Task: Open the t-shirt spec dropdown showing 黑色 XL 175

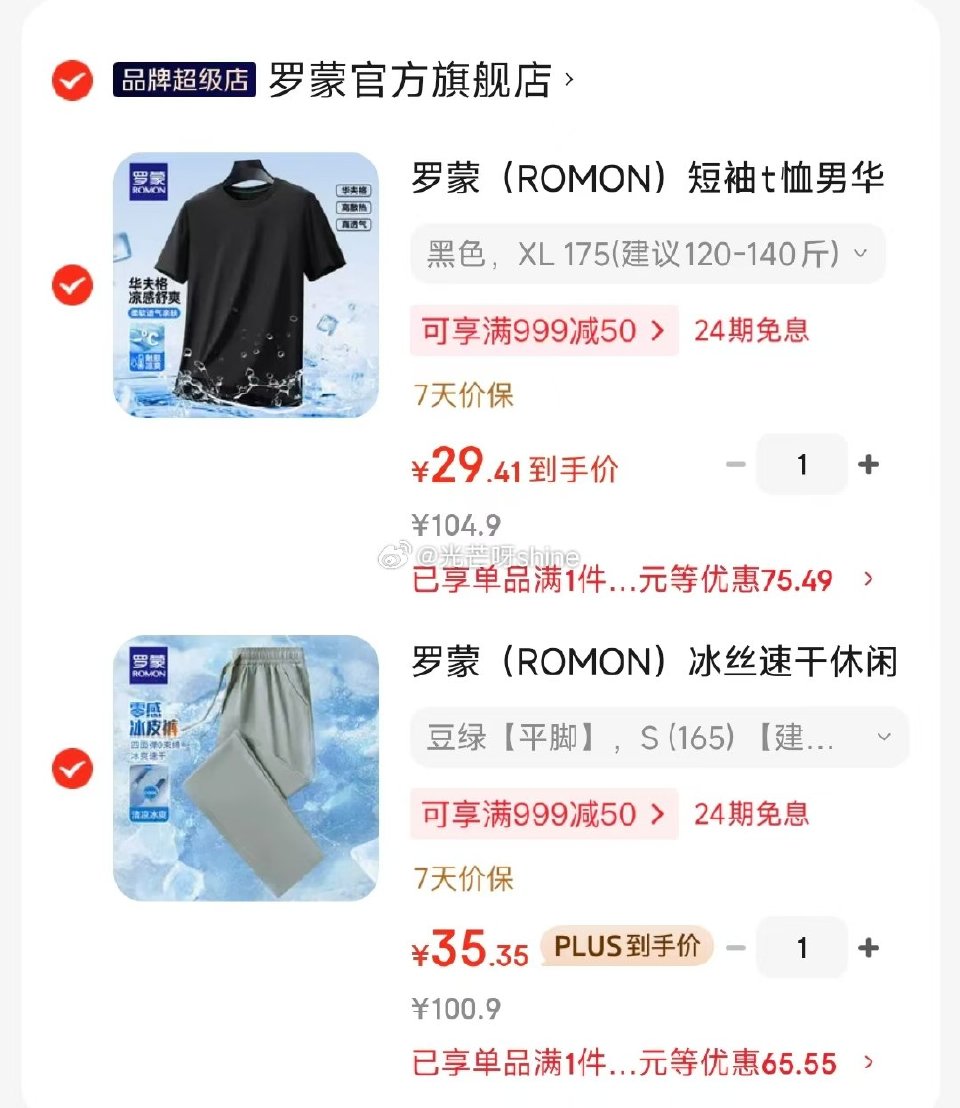Action: pyautogui.click(x=646, y=254)
